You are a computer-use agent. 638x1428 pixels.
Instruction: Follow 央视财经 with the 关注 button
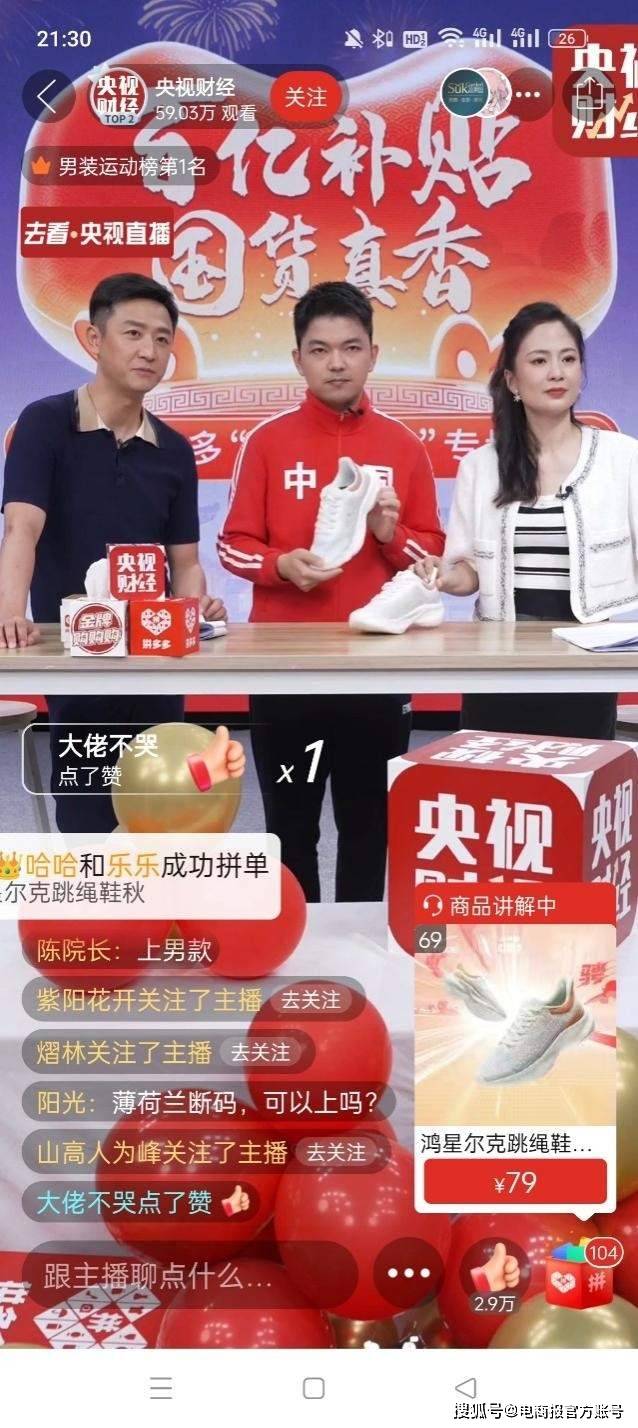pyautogui.click(x=305, y=98)
